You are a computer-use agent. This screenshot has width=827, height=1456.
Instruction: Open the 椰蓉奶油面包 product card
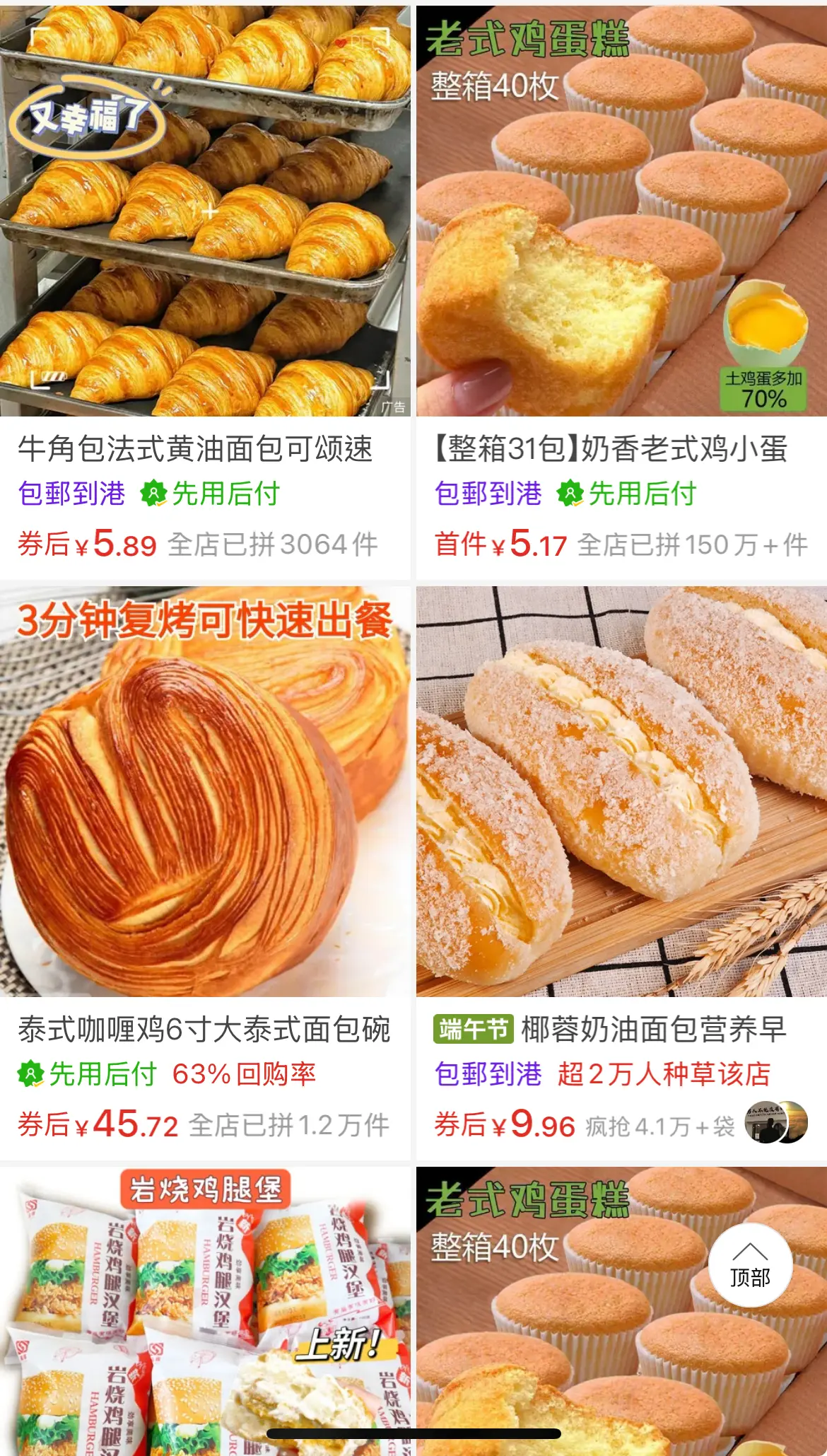point(621,873)
